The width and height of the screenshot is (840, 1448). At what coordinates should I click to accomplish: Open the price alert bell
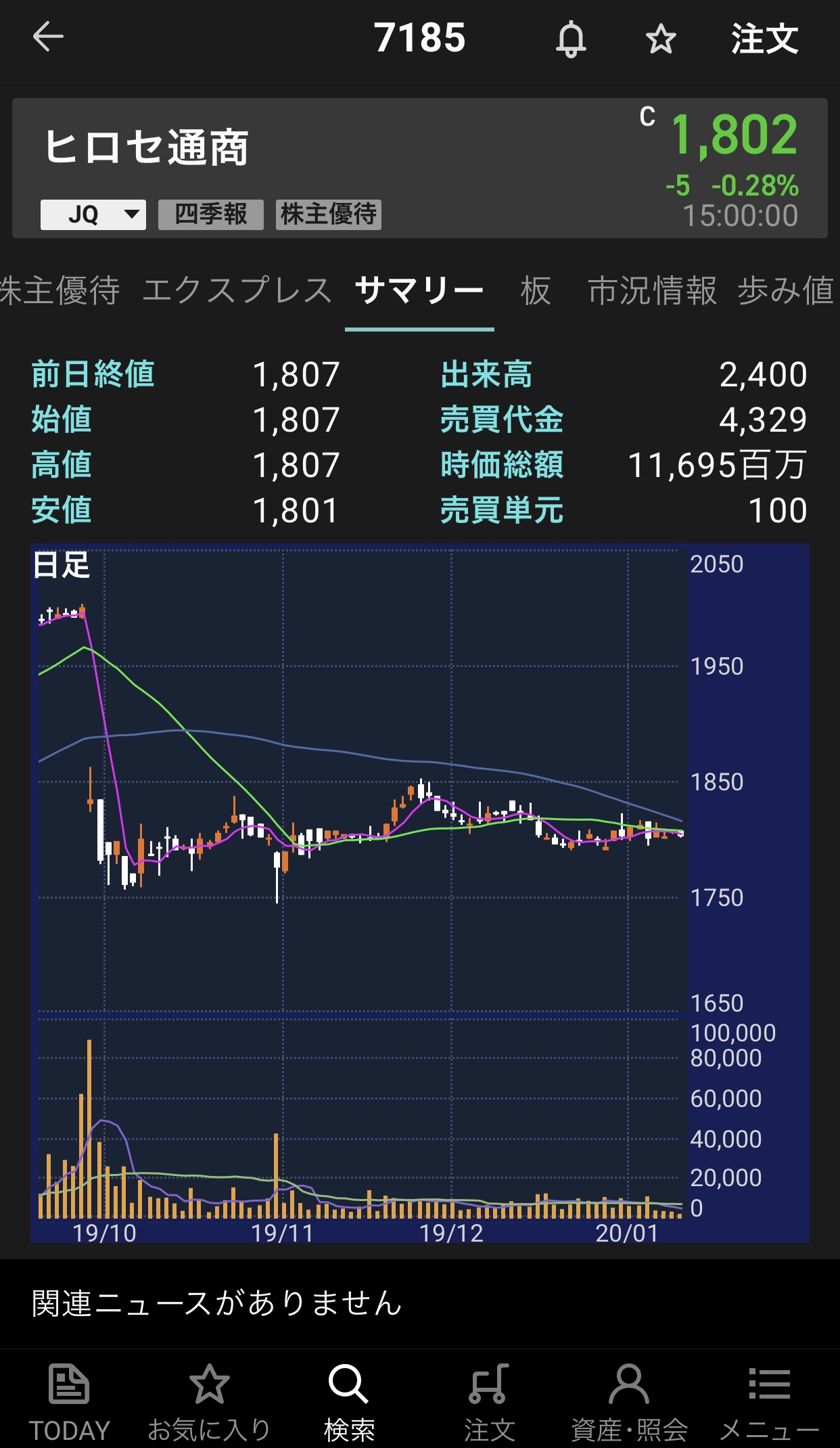pyautogui.click(x=571, y=39)
